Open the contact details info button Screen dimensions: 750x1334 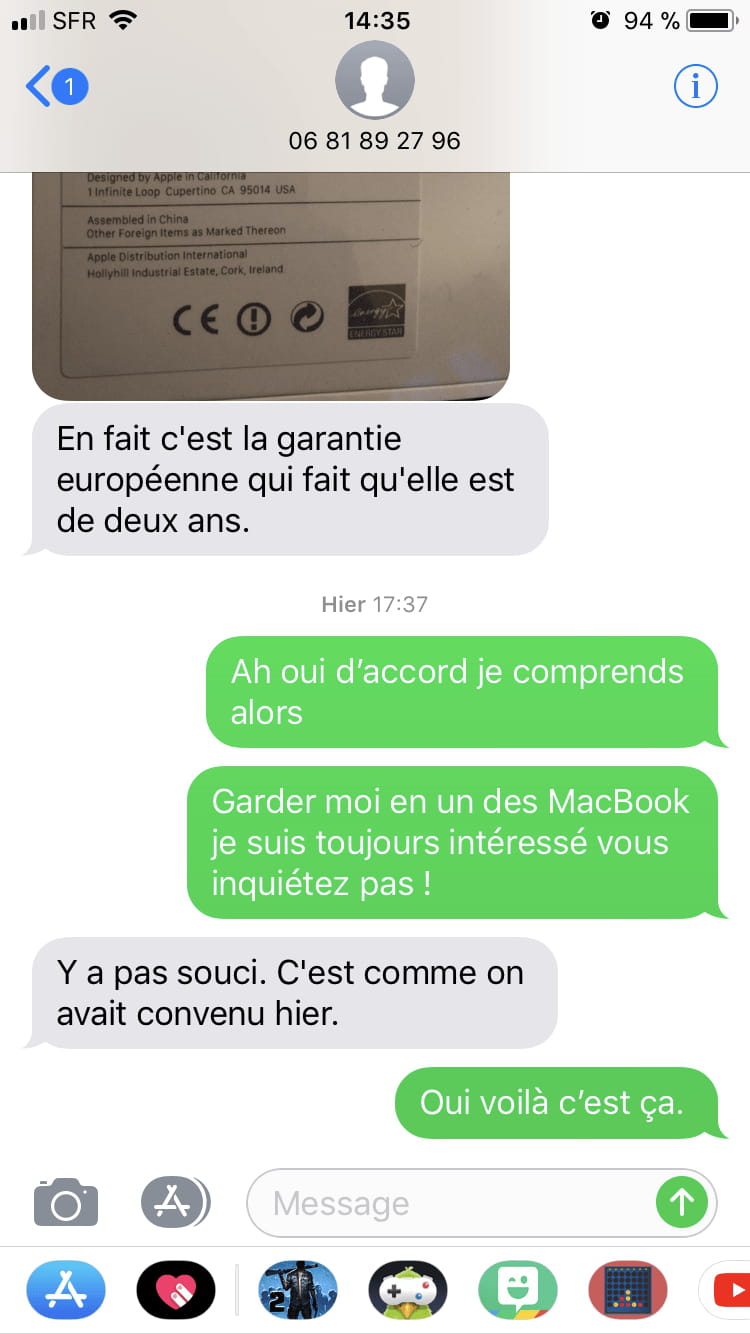point(696,87)
